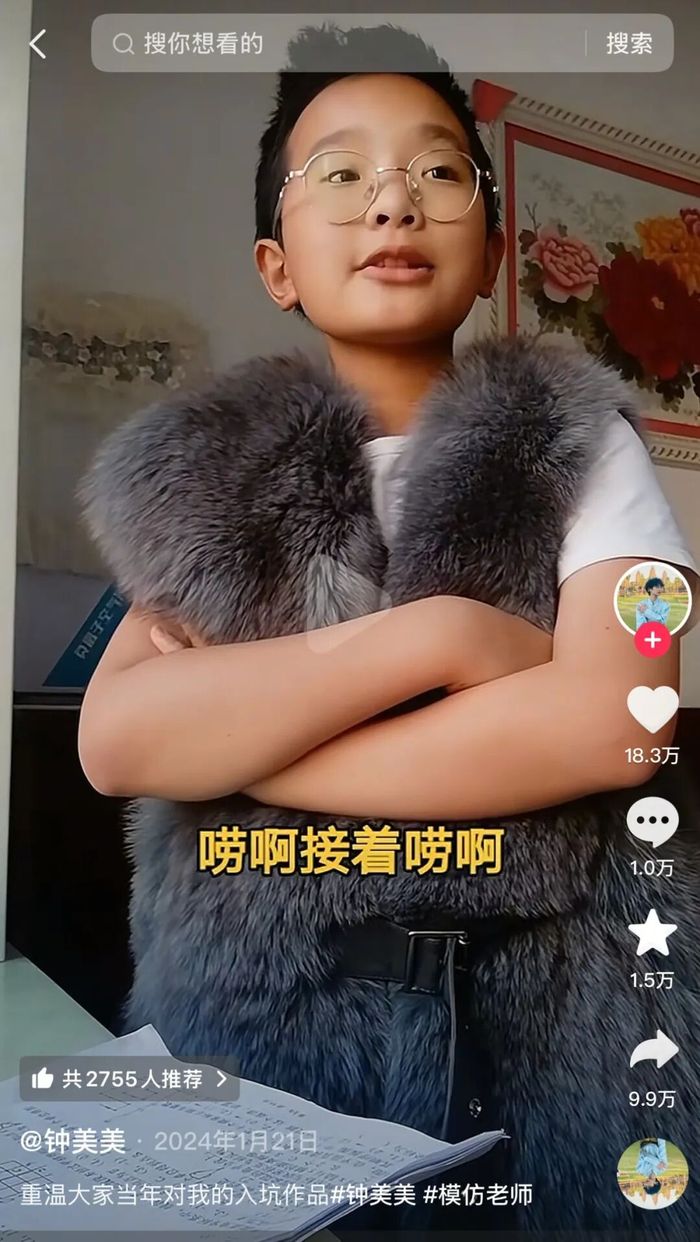
Task: Open the 共2755人推荐 chip
Action: pos(129,1078)
